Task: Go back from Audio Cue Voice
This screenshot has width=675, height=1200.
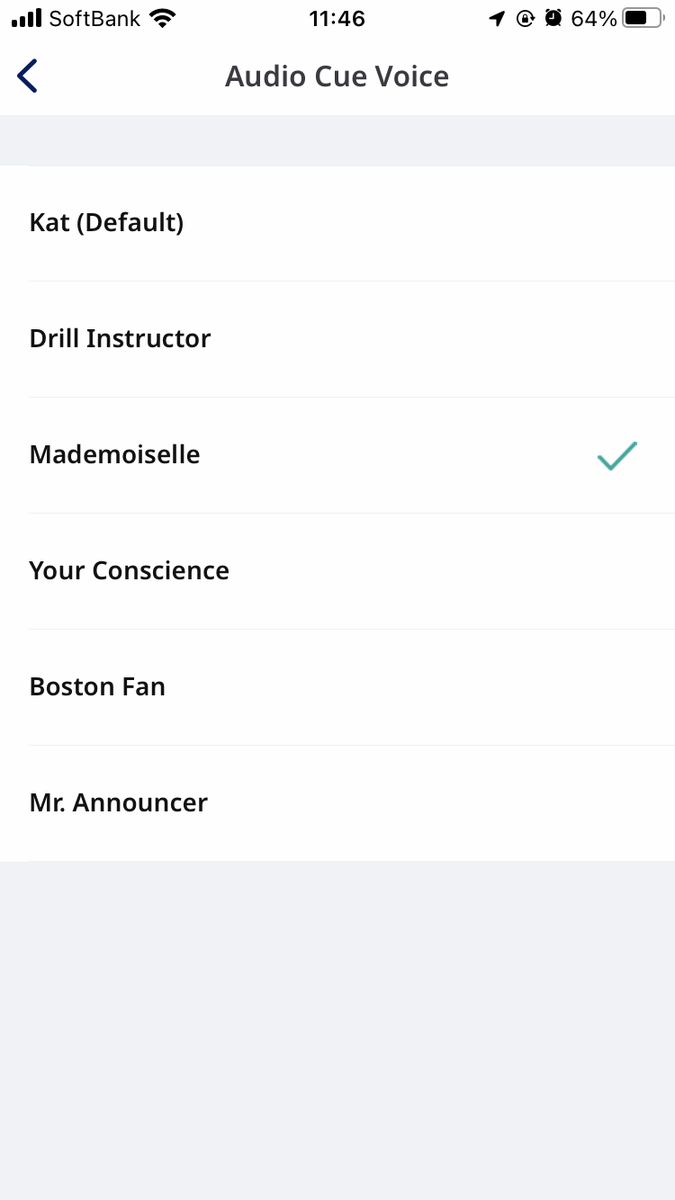Action: (28, 76)
